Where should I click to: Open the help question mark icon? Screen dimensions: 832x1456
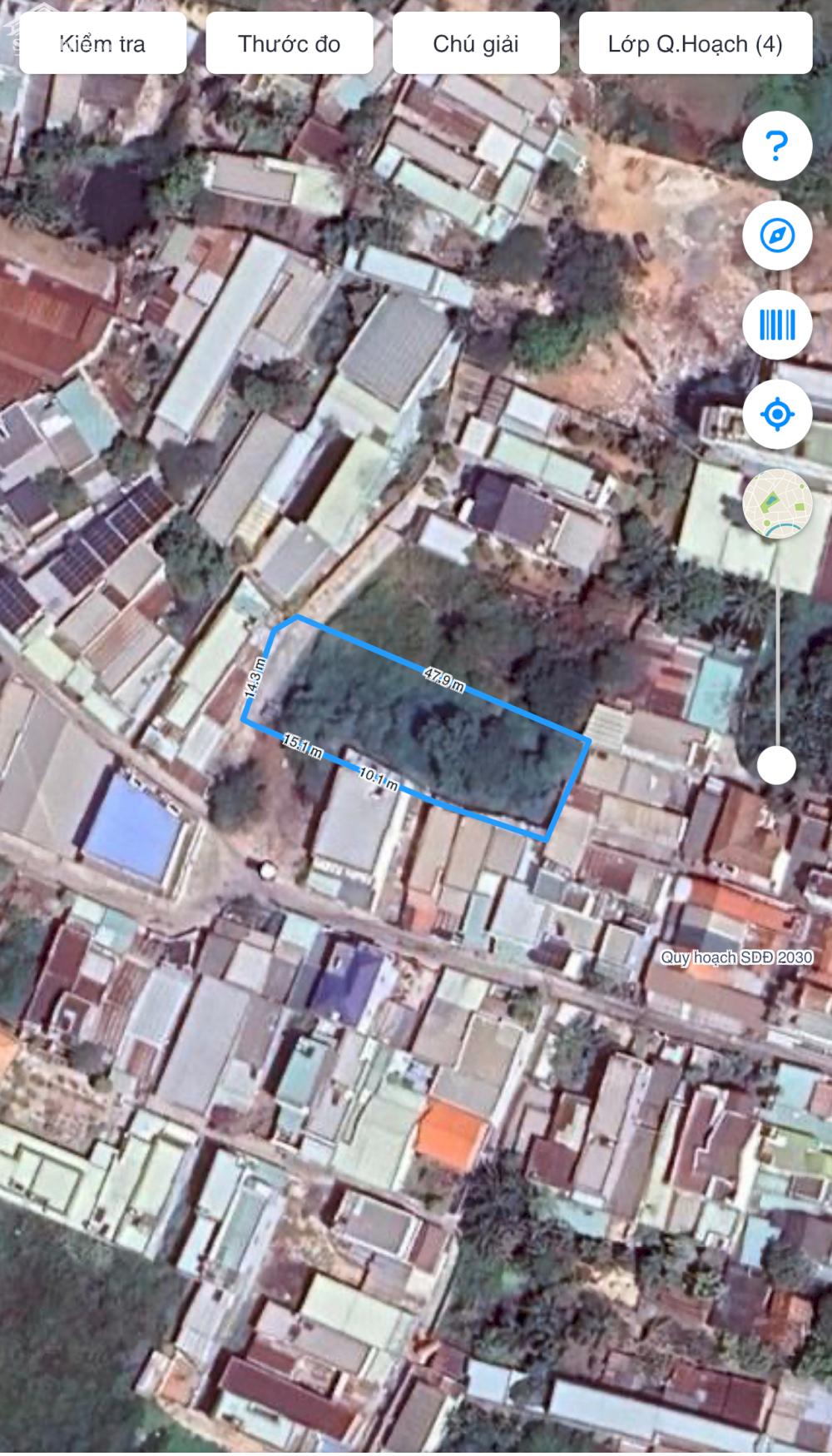tap(777, 147)
